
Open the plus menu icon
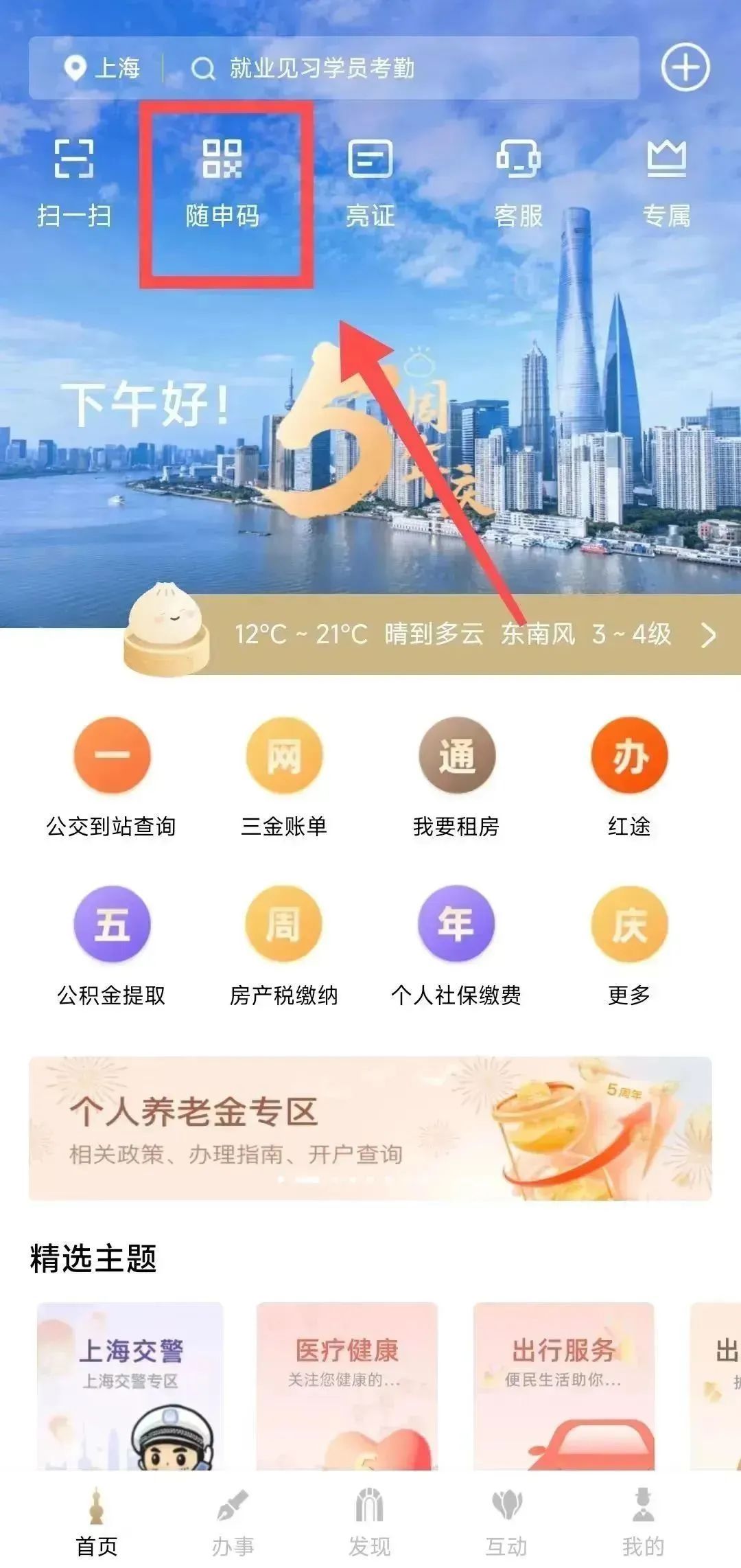coord(685,67)
